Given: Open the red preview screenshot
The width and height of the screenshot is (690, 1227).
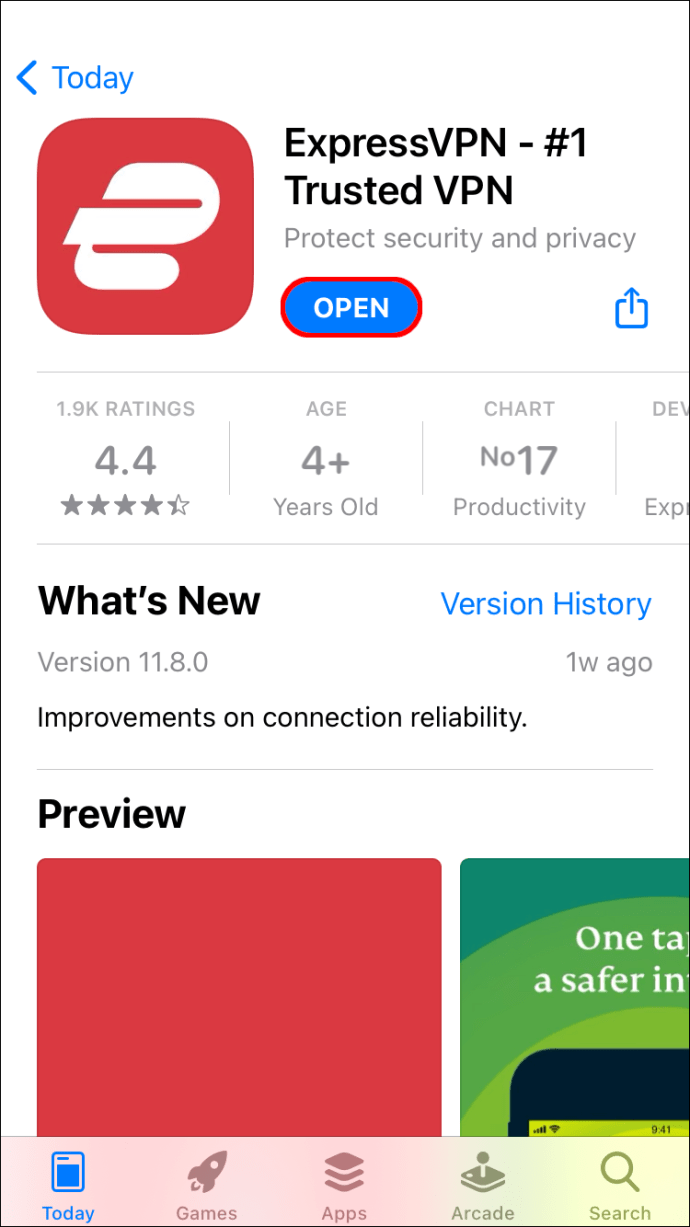Looking at the screenshot, I should coord(239,997).
